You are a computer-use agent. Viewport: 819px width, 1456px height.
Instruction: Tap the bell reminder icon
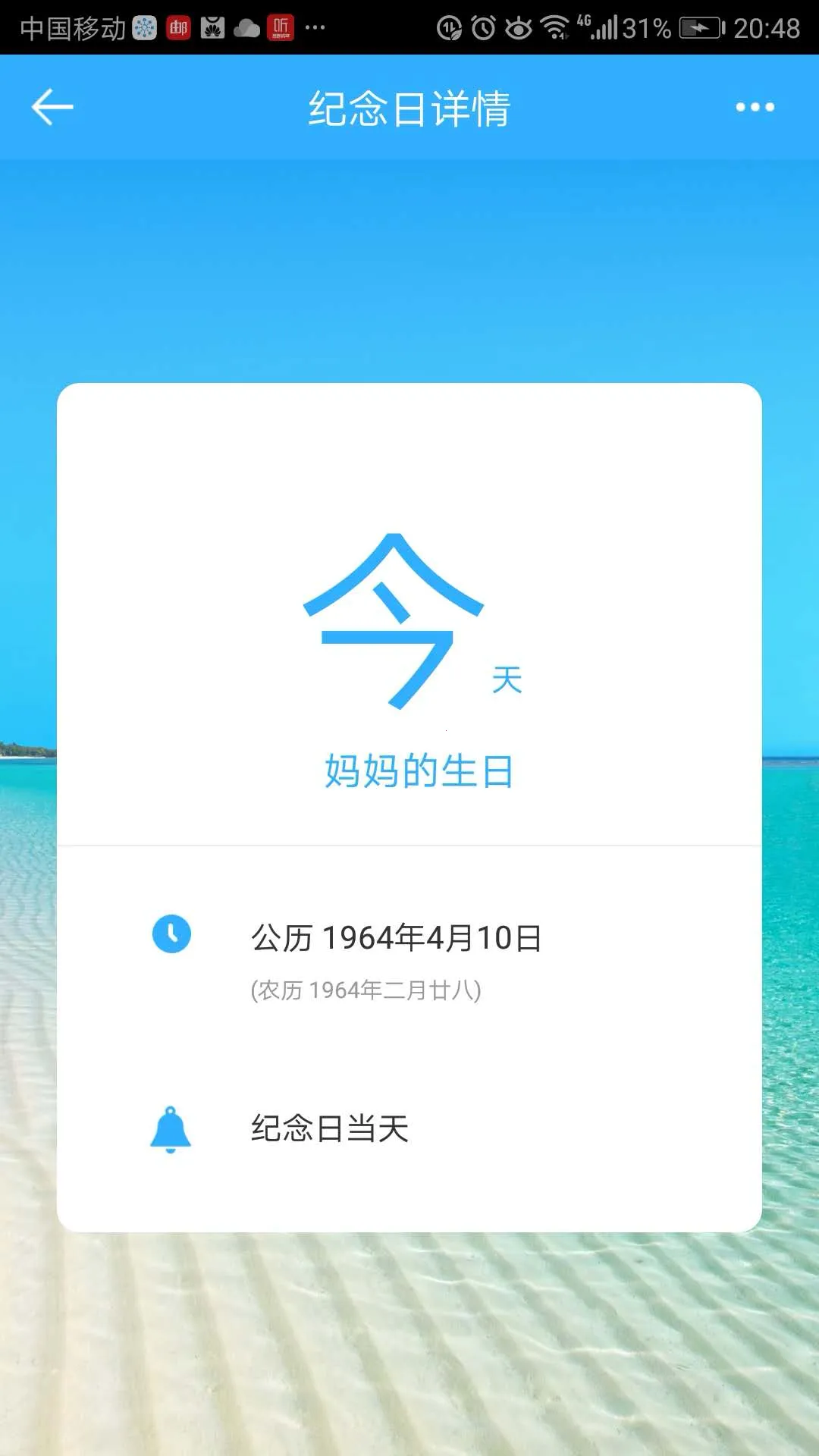pos(171,1128)
